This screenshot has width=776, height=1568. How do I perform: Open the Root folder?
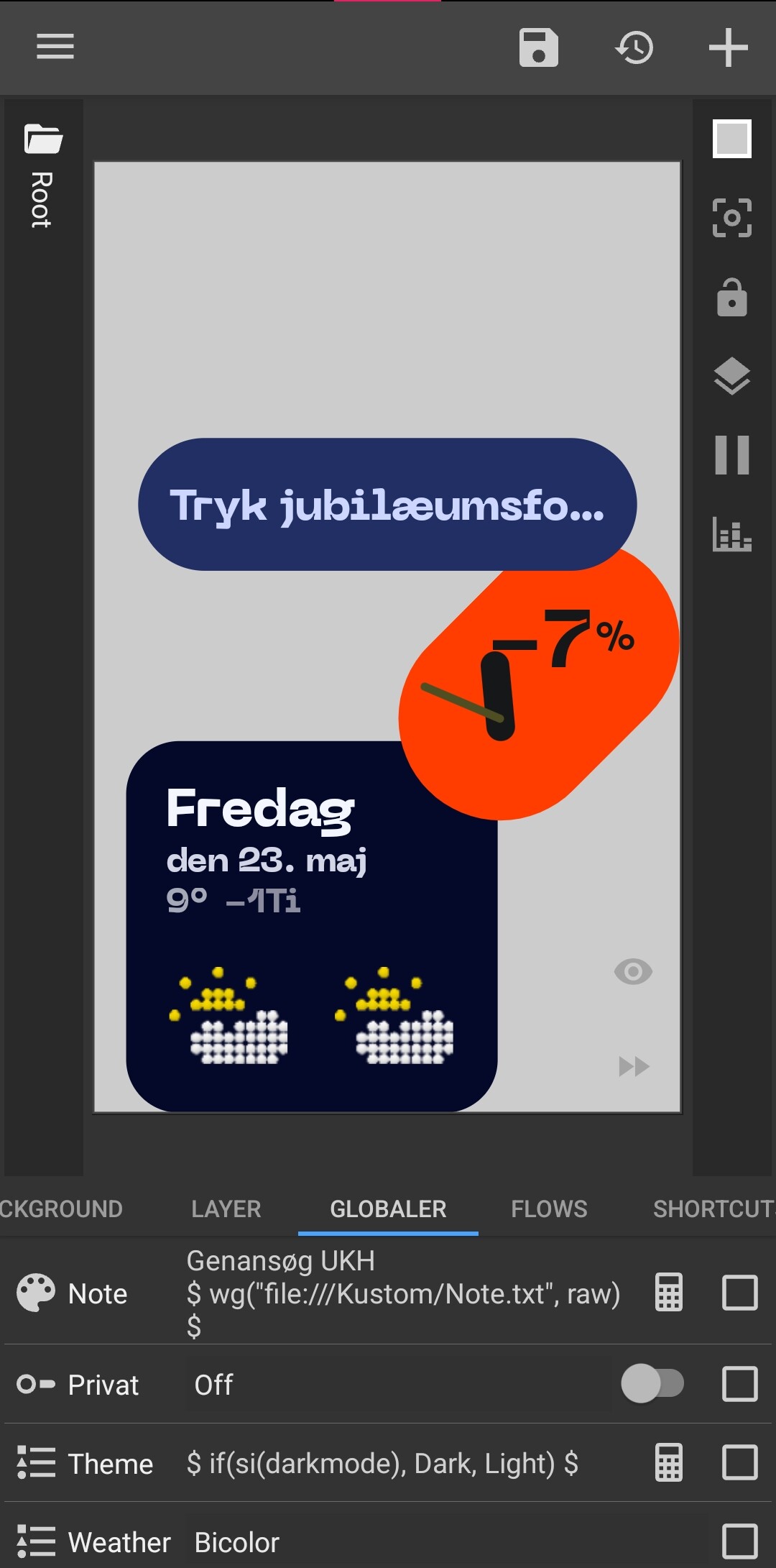tap(43, 177)
